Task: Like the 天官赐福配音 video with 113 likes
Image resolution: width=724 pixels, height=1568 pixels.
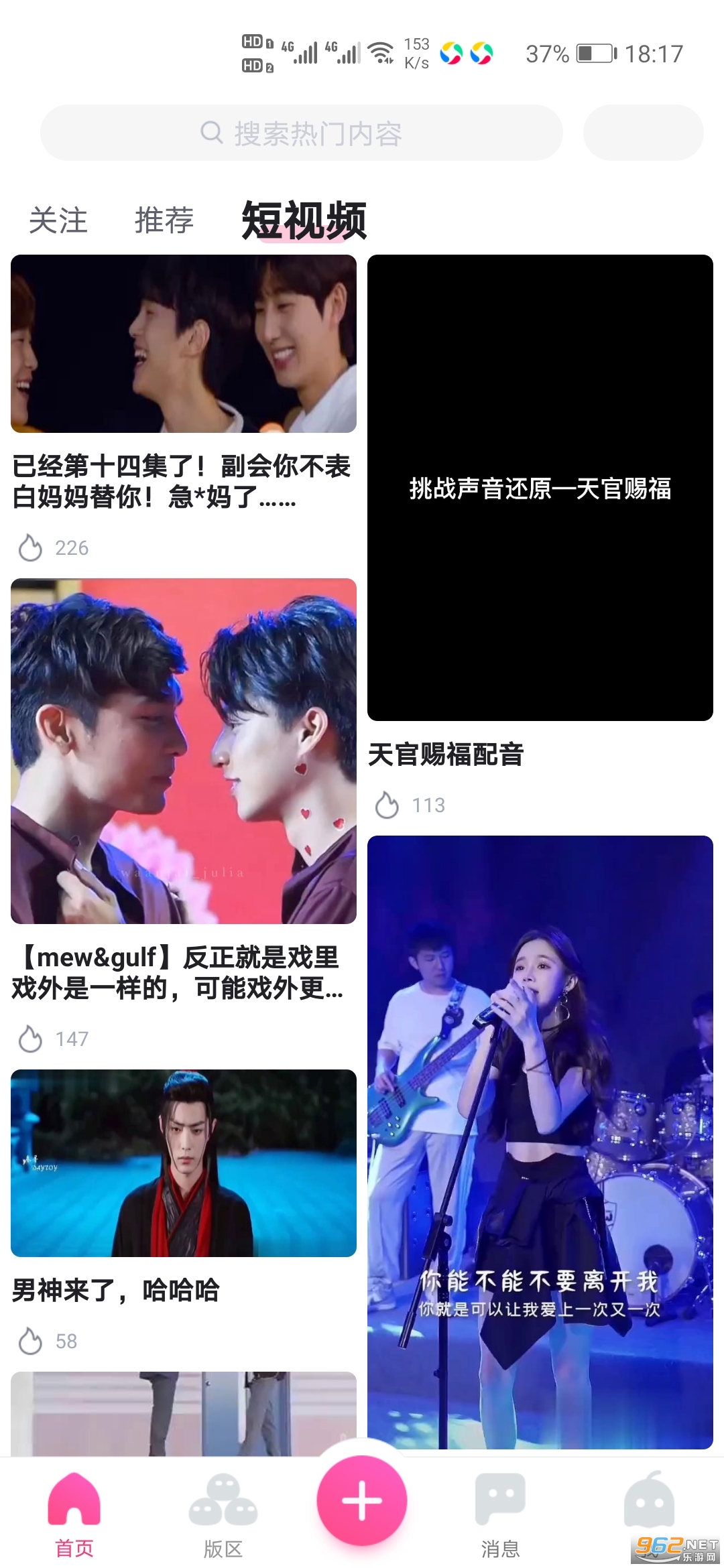Action: coord(387,805)
